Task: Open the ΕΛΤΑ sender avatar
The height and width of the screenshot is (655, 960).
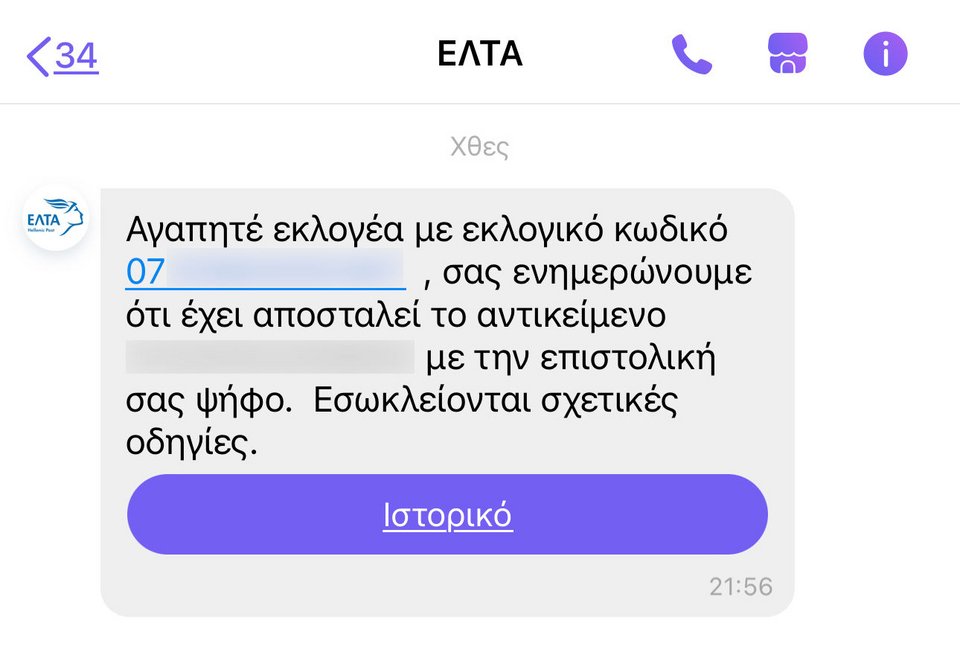Action: pyautogui.click(x=56, y=217)
